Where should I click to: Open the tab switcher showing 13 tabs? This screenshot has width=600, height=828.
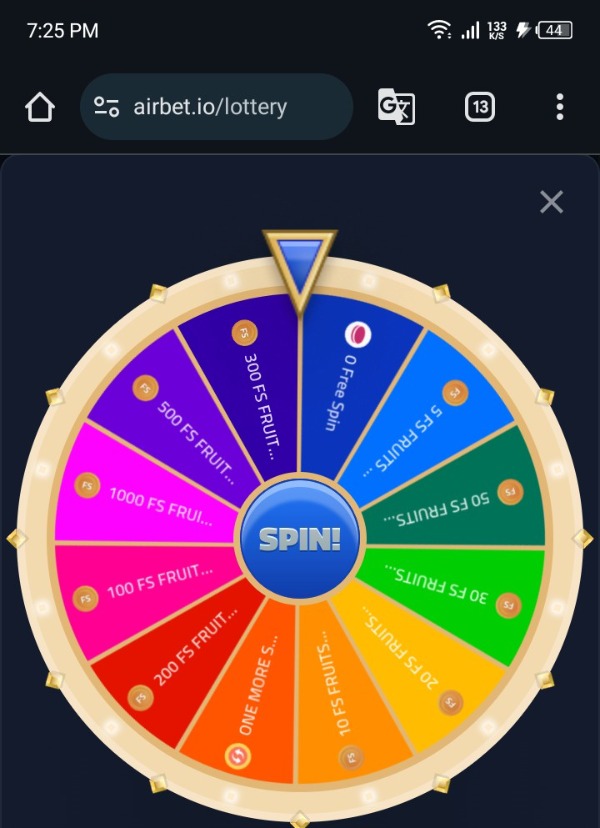[x=480, y=107]
